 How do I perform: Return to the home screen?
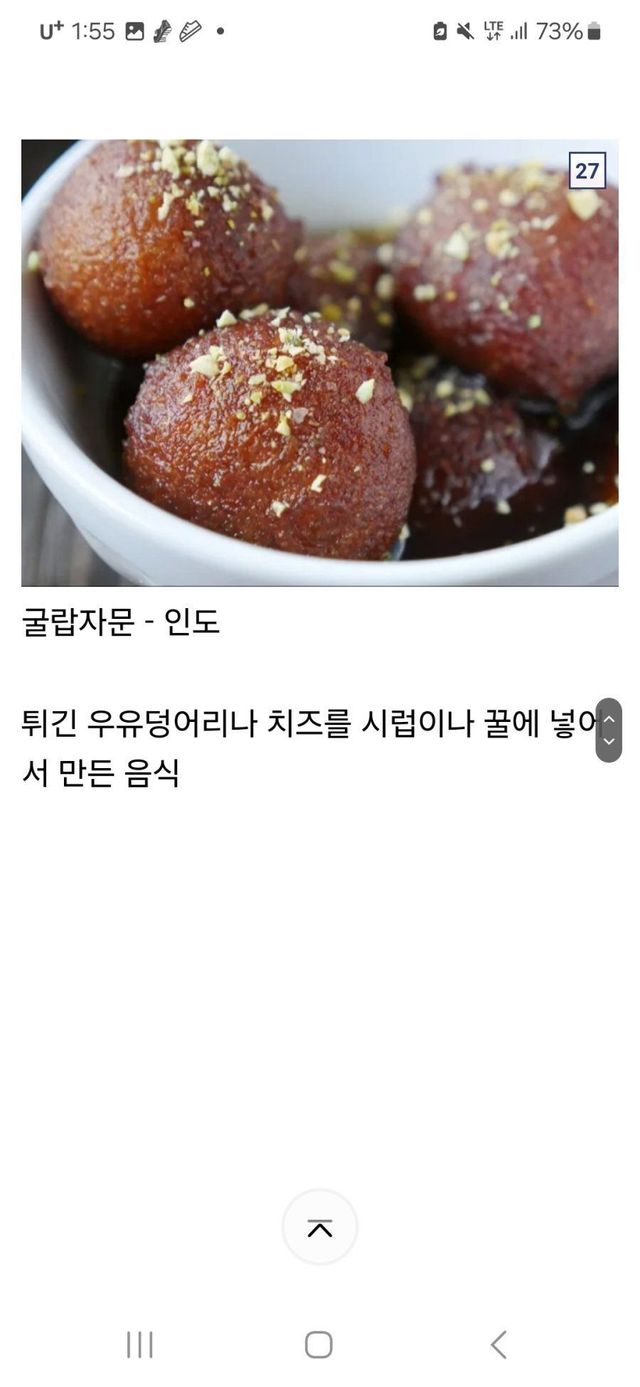(319, 1345)
